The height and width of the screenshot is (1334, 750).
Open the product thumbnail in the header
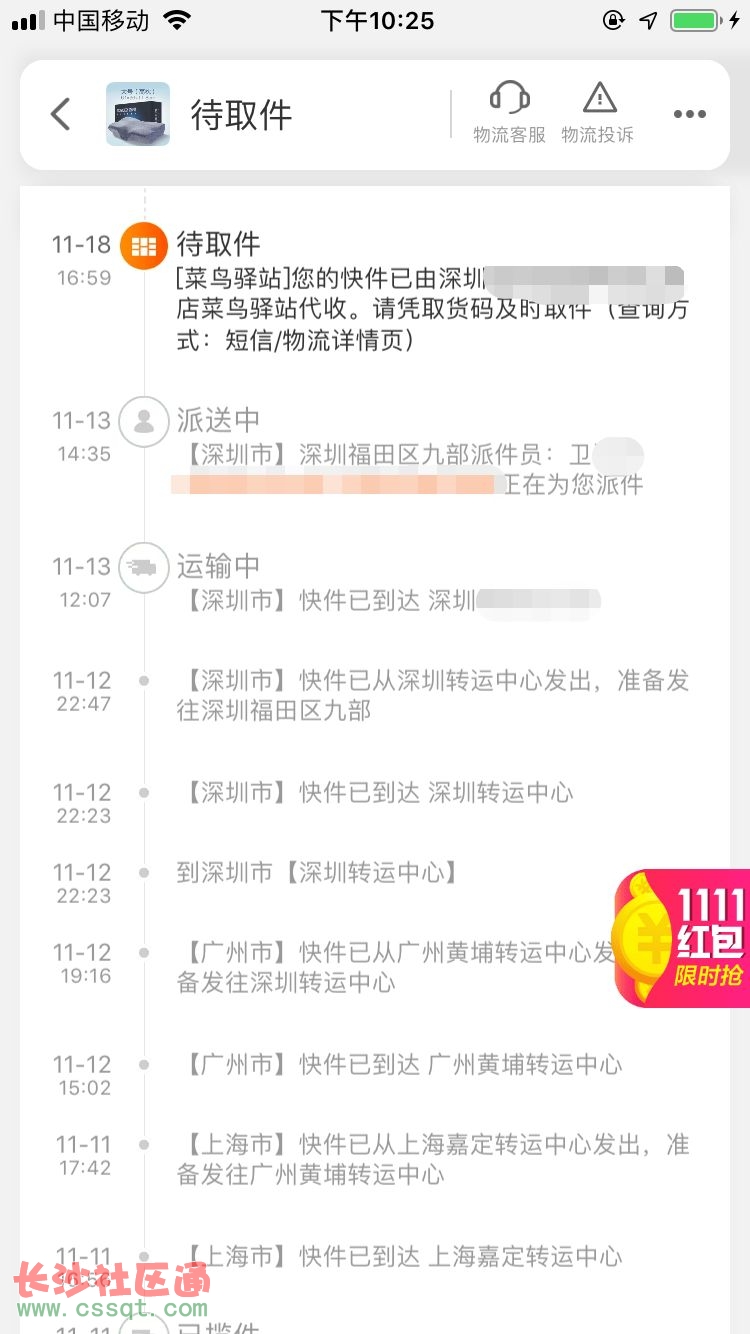[138, 114]
